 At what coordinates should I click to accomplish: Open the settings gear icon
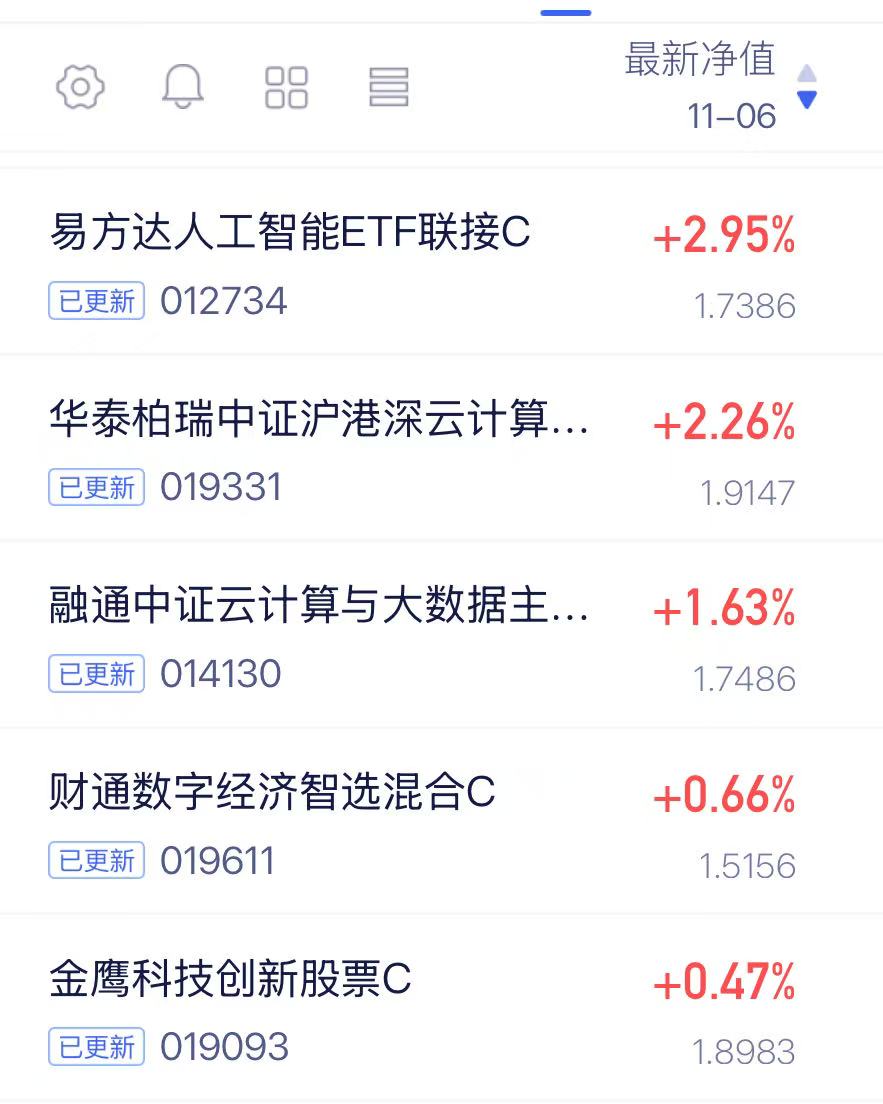coord(80,87)
